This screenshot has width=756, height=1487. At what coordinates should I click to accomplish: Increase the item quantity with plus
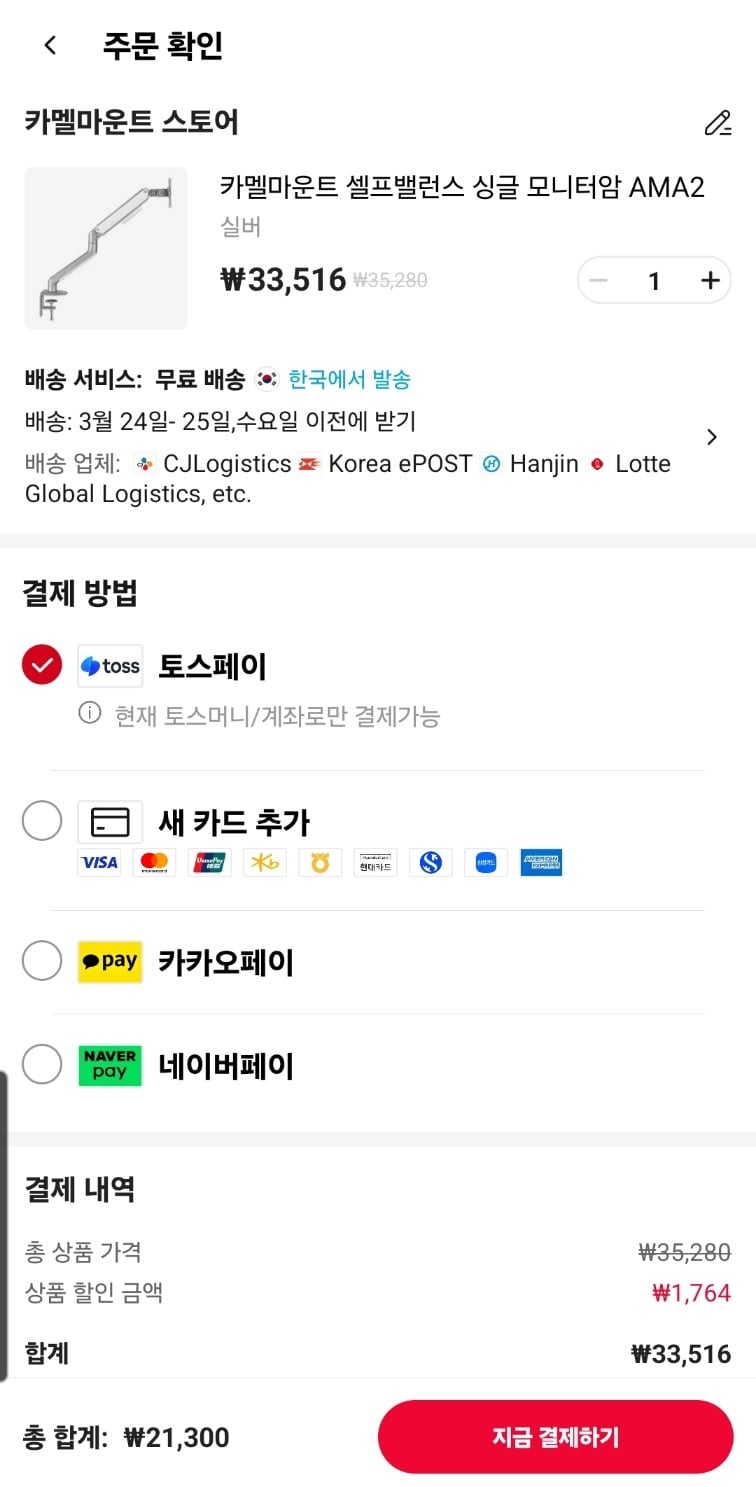710,280
